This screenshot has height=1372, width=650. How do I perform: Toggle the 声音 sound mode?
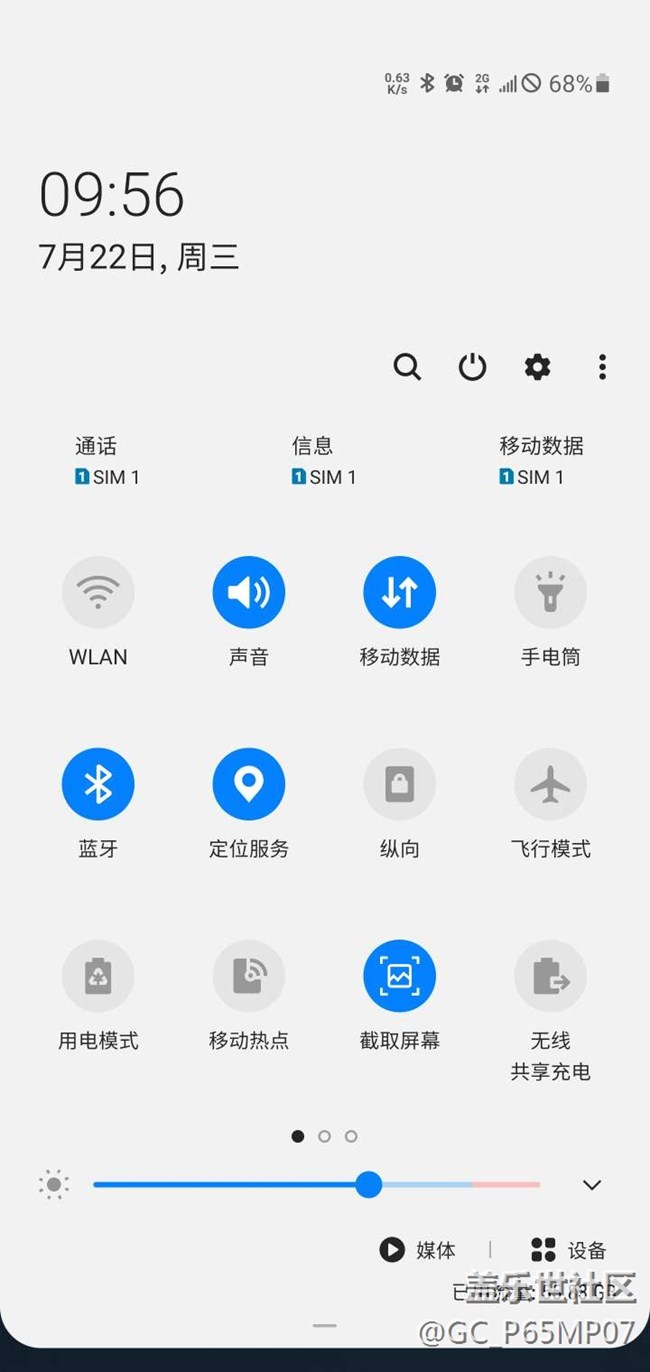point(249,593)
